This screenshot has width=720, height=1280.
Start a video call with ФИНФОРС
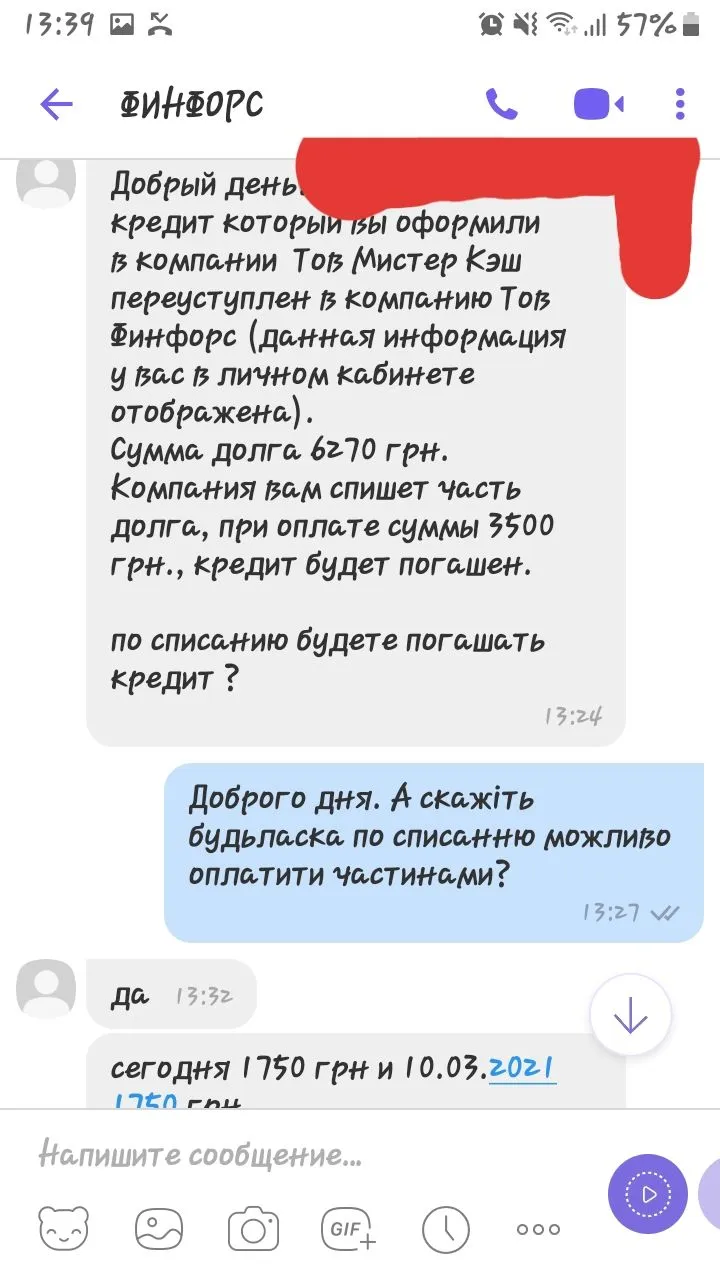click(x=598, y=104)
